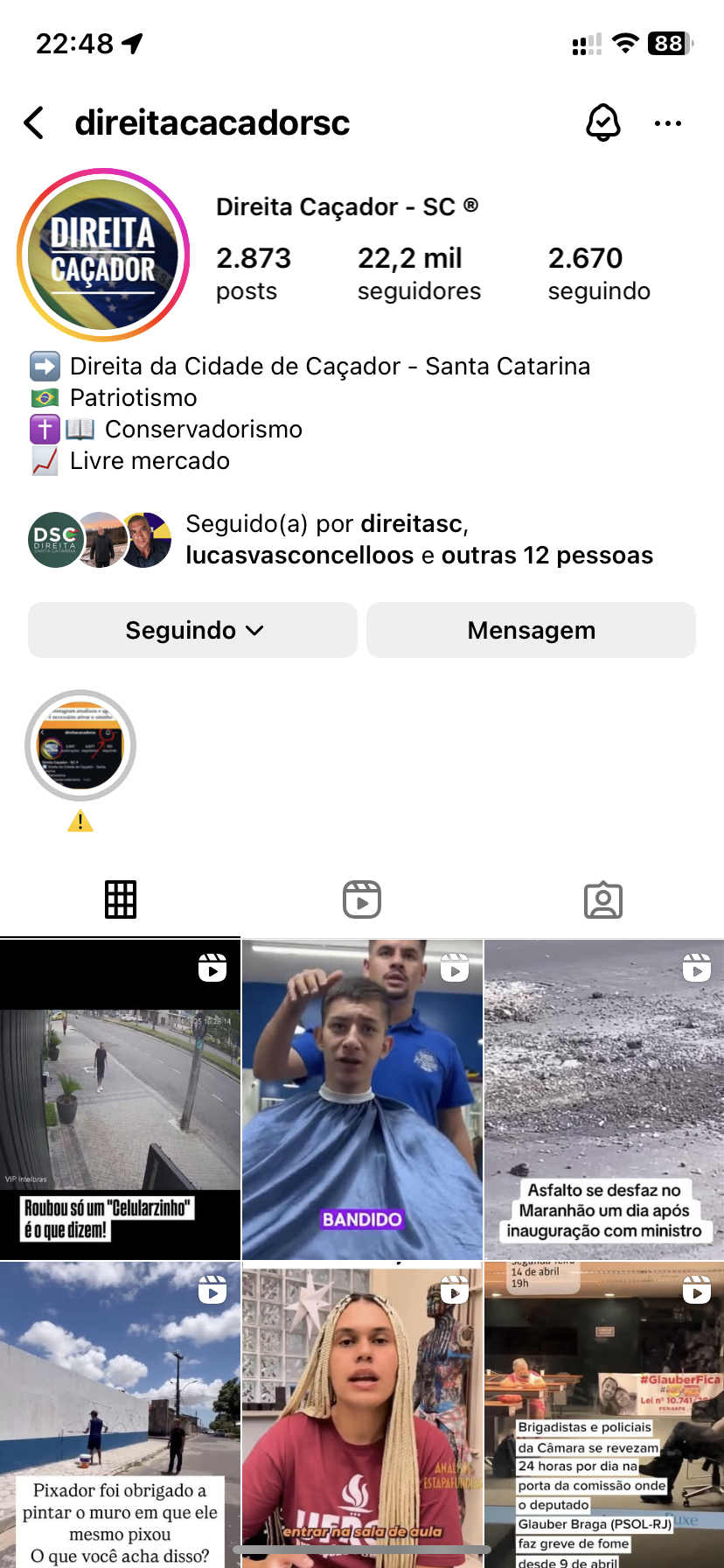Screen dimensions: 724x1568
Task: Send a message via Mensagem button
Action: pos(531,630)
